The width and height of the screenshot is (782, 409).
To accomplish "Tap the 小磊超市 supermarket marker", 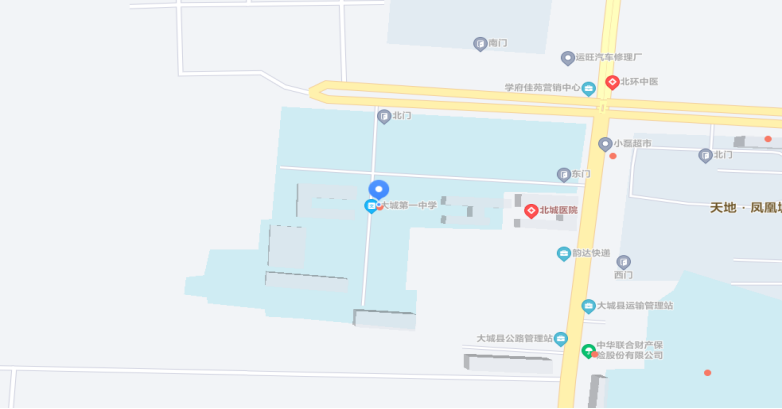I will (x=605, y=144).
